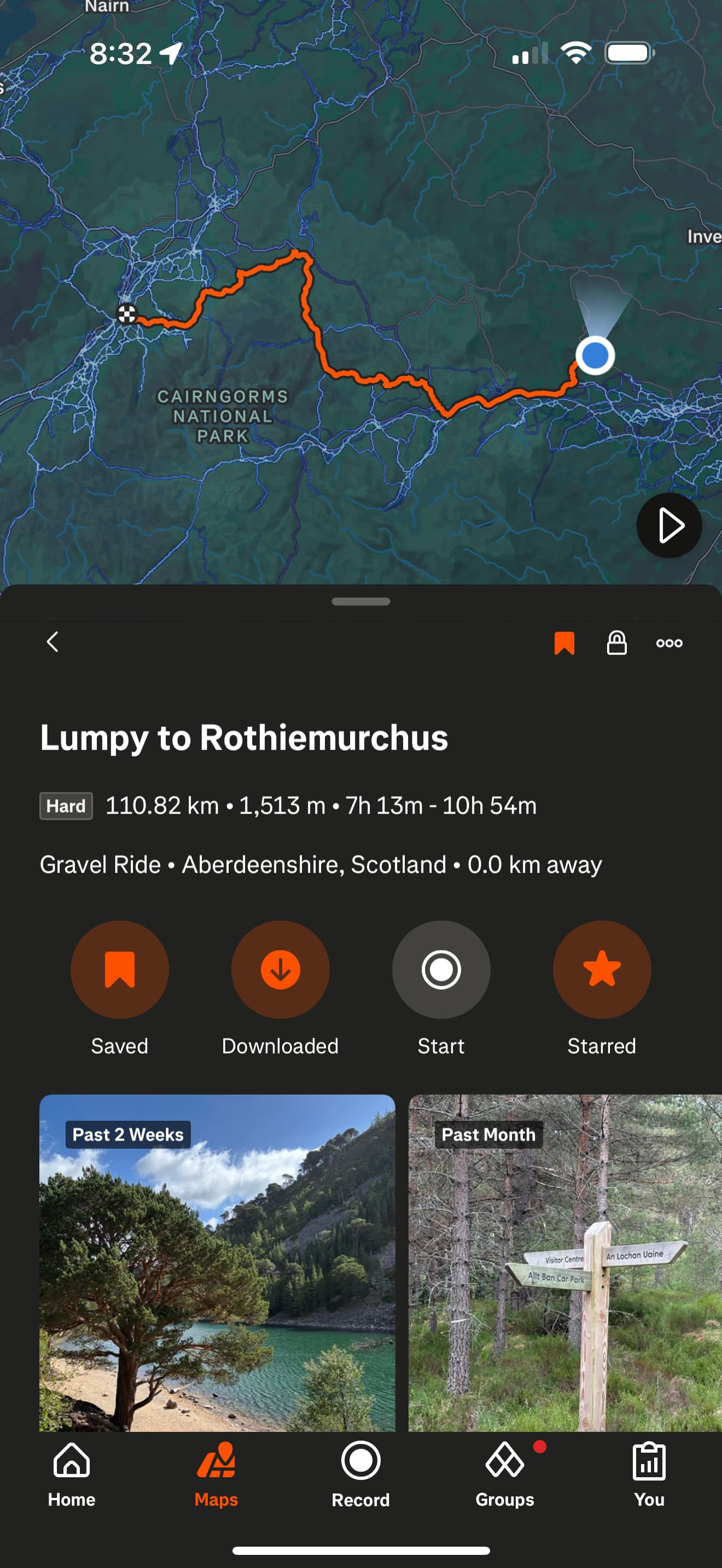This screenshot has height=1568, width=722.
Task: Open the three-dot overflow menu
Action: point(669,643)
